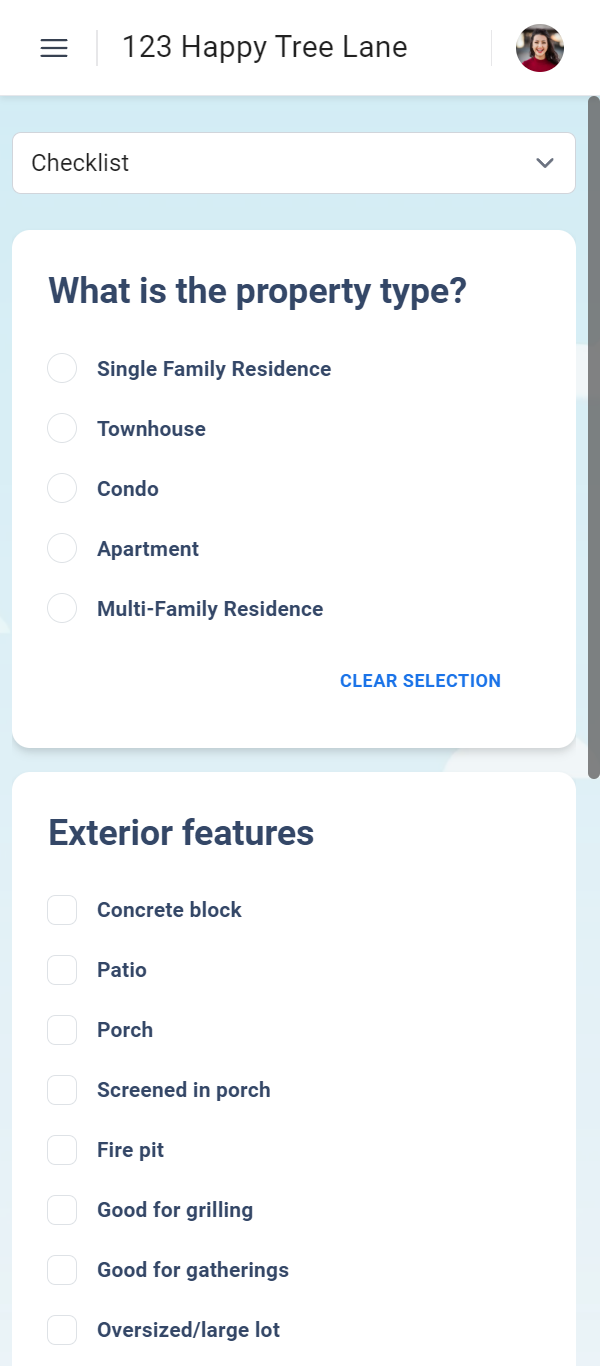Pick Apartment as property type

pyautogui.click(x=62, y=549)
